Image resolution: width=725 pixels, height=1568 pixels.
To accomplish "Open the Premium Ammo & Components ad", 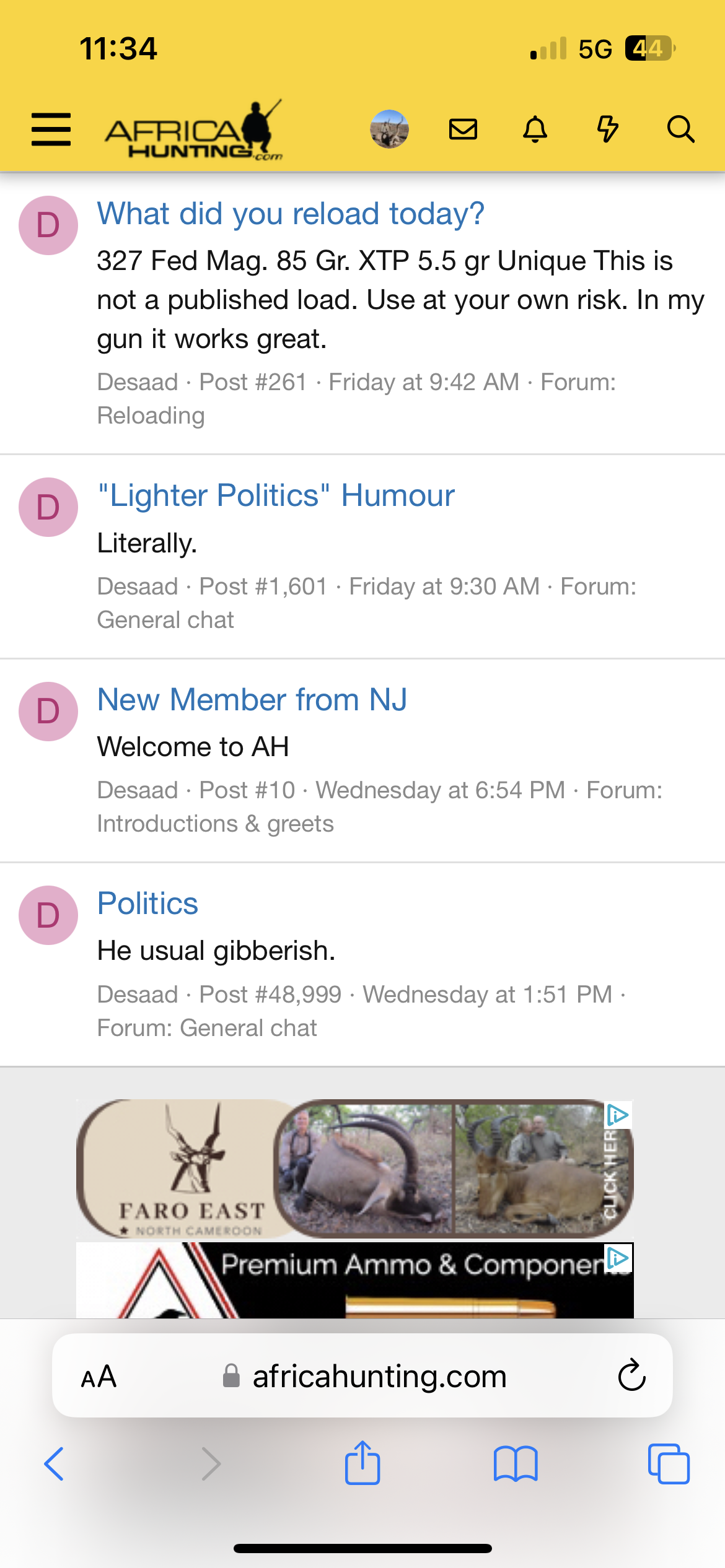I will point(354,1279).
